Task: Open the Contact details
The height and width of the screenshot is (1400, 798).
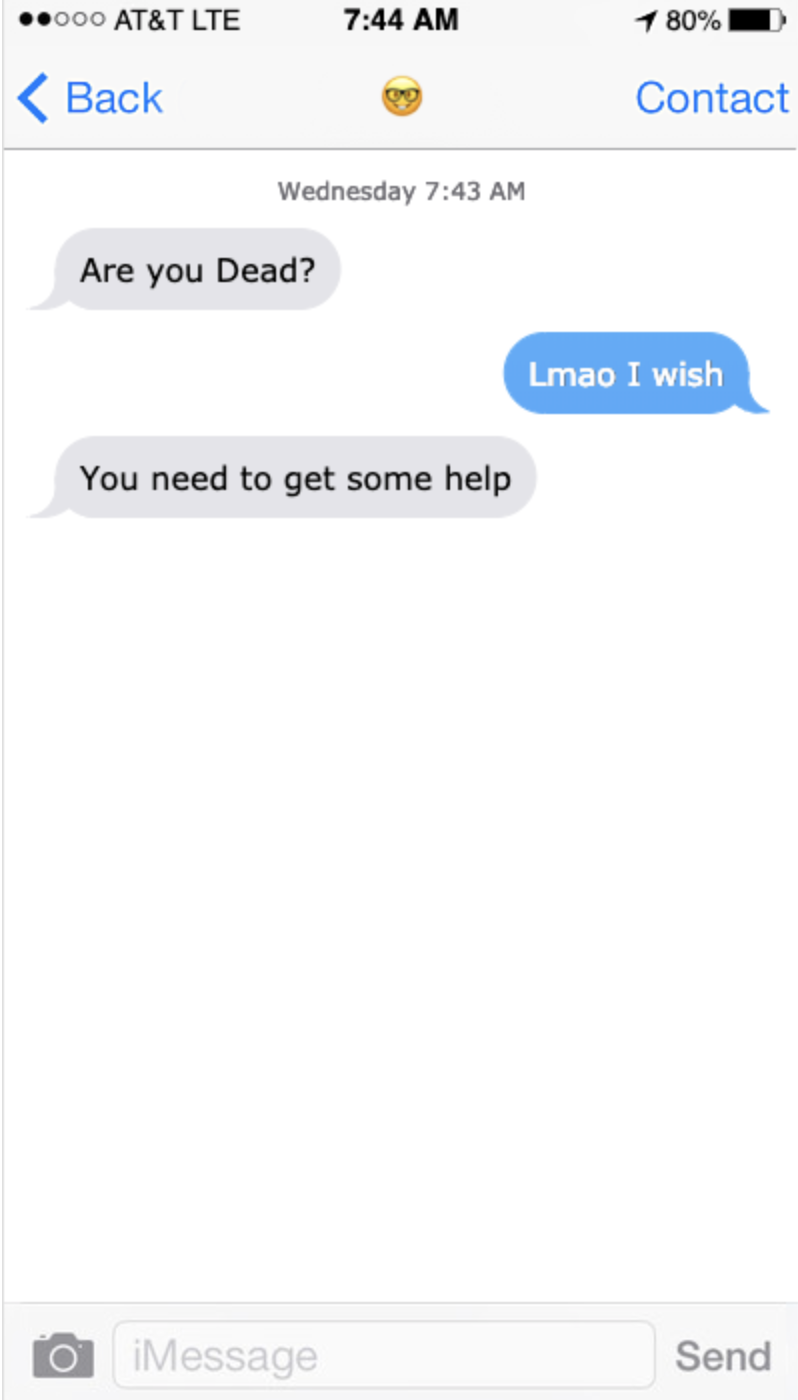Action: (x=712, y=98)
